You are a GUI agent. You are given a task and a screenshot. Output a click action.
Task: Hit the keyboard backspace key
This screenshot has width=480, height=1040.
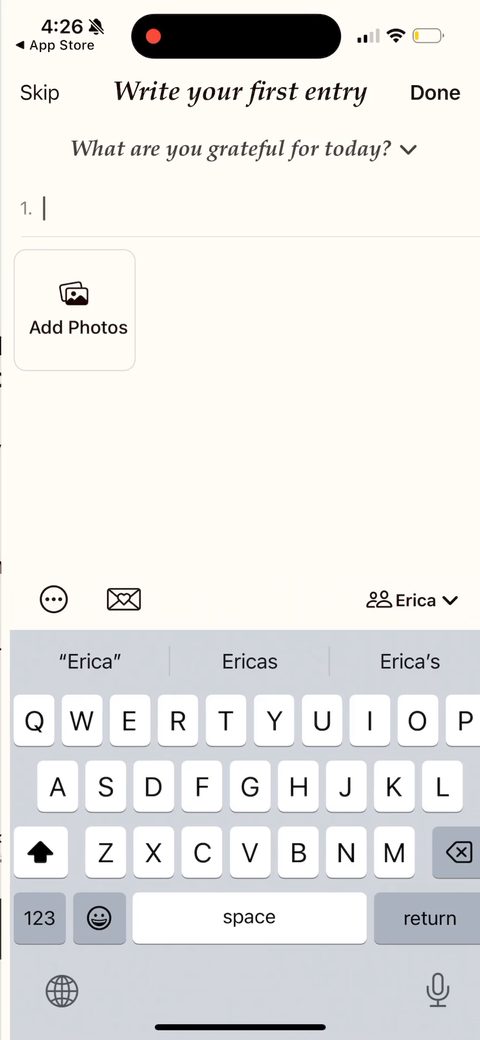coord(457,852)
